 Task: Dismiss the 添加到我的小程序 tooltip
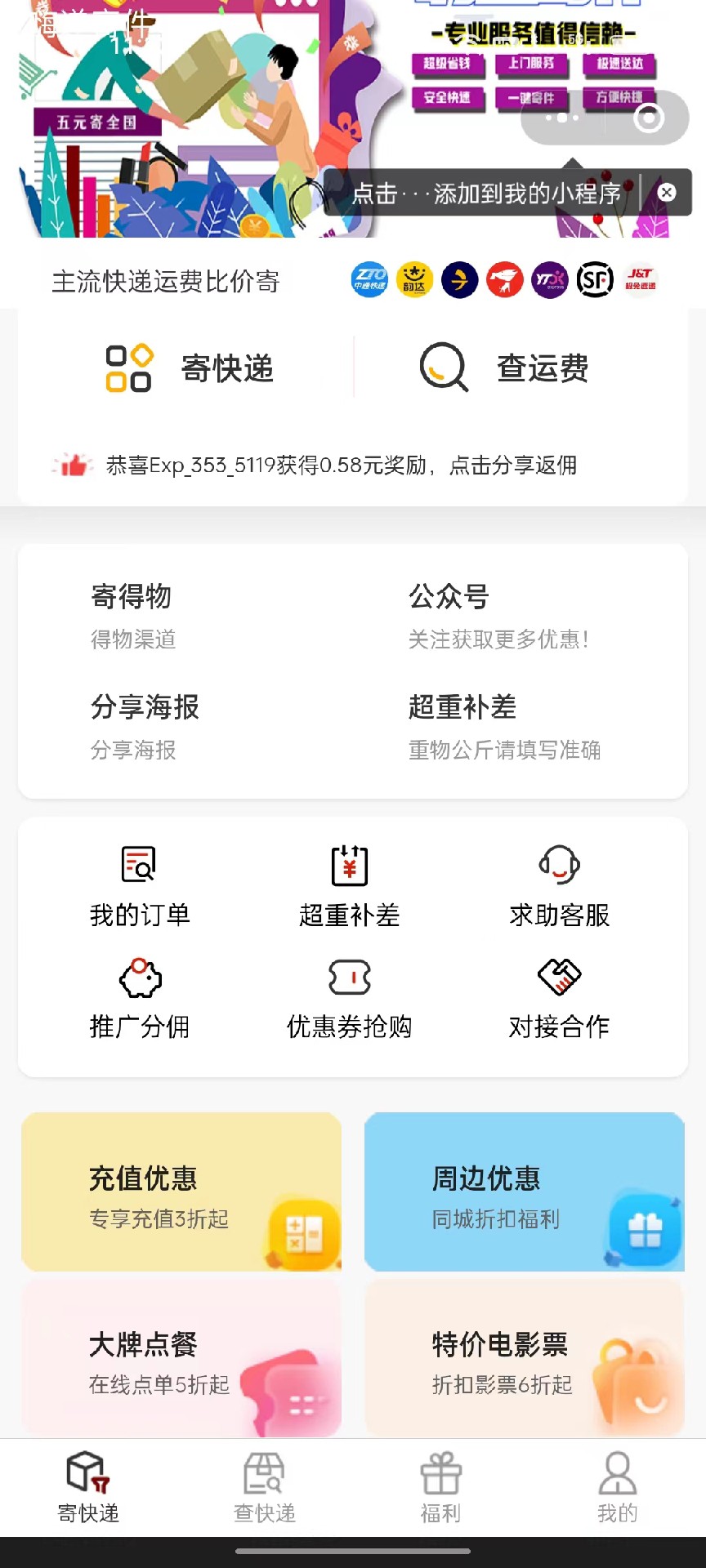pyautogui.click(x=667, y=193)
